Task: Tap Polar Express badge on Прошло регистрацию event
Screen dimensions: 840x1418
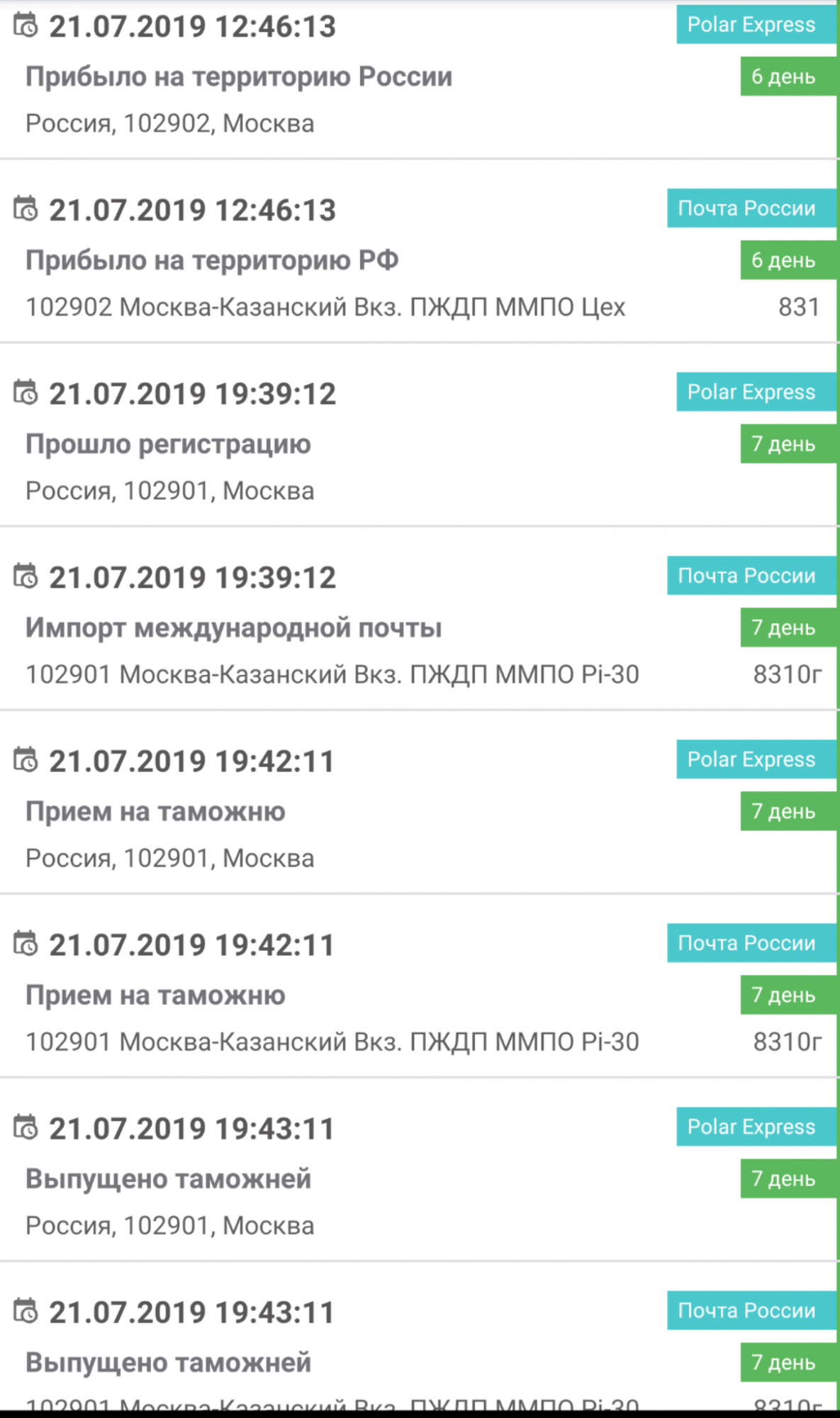Action: [751, 392]
